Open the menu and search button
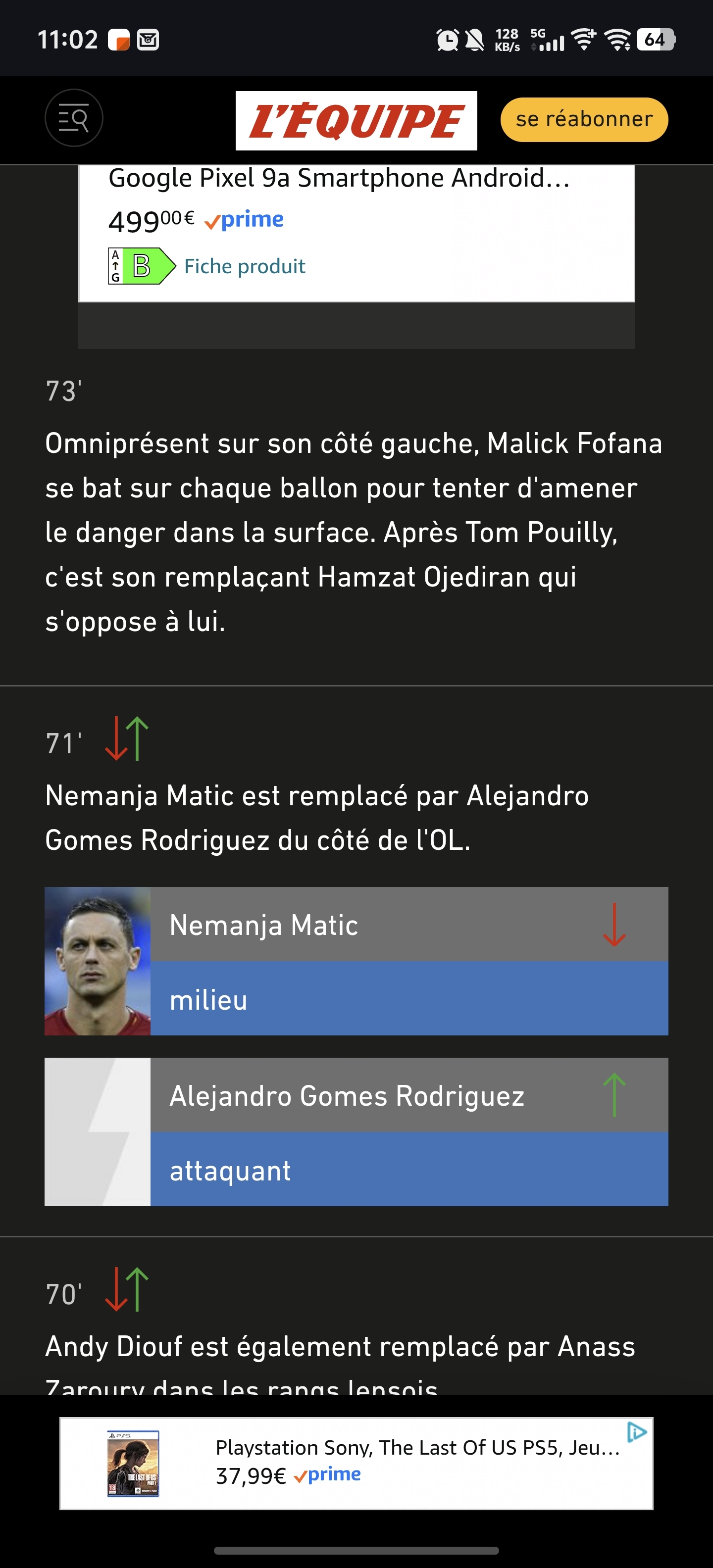This screenshot has width=713, height=1568. pyautogui.click(x=74, y=118)
